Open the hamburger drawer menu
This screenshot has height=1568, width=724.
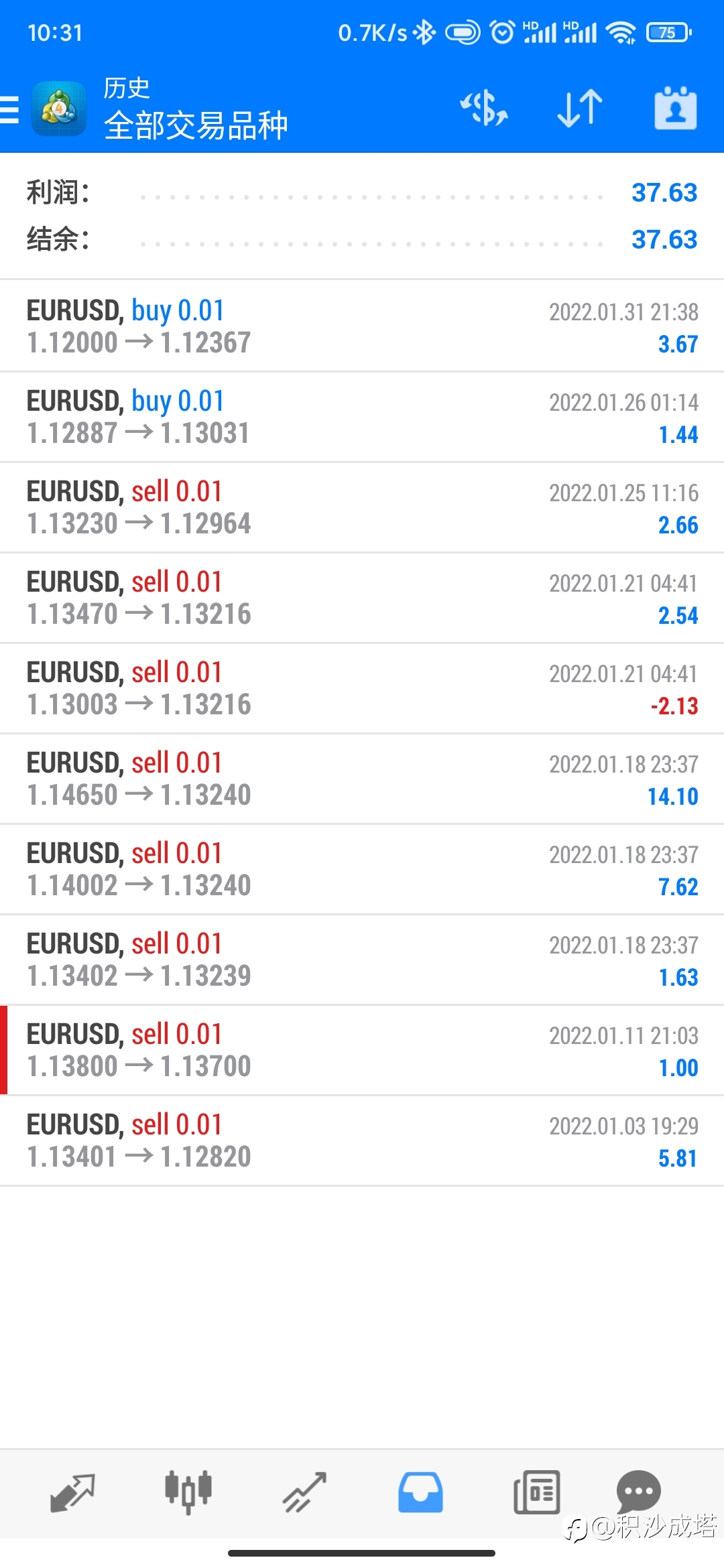[x=9, y=109]
